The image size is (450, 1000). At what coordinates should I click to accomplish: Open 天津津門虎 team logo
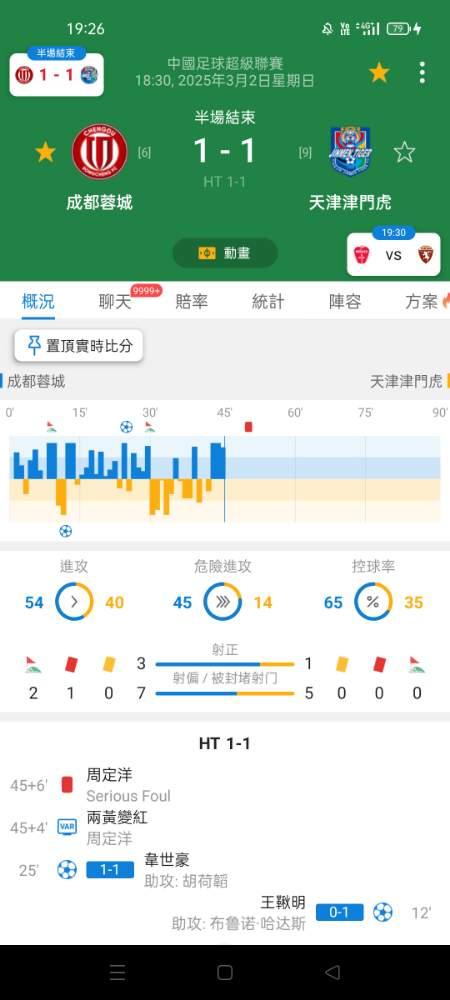[x=351, y=152]
